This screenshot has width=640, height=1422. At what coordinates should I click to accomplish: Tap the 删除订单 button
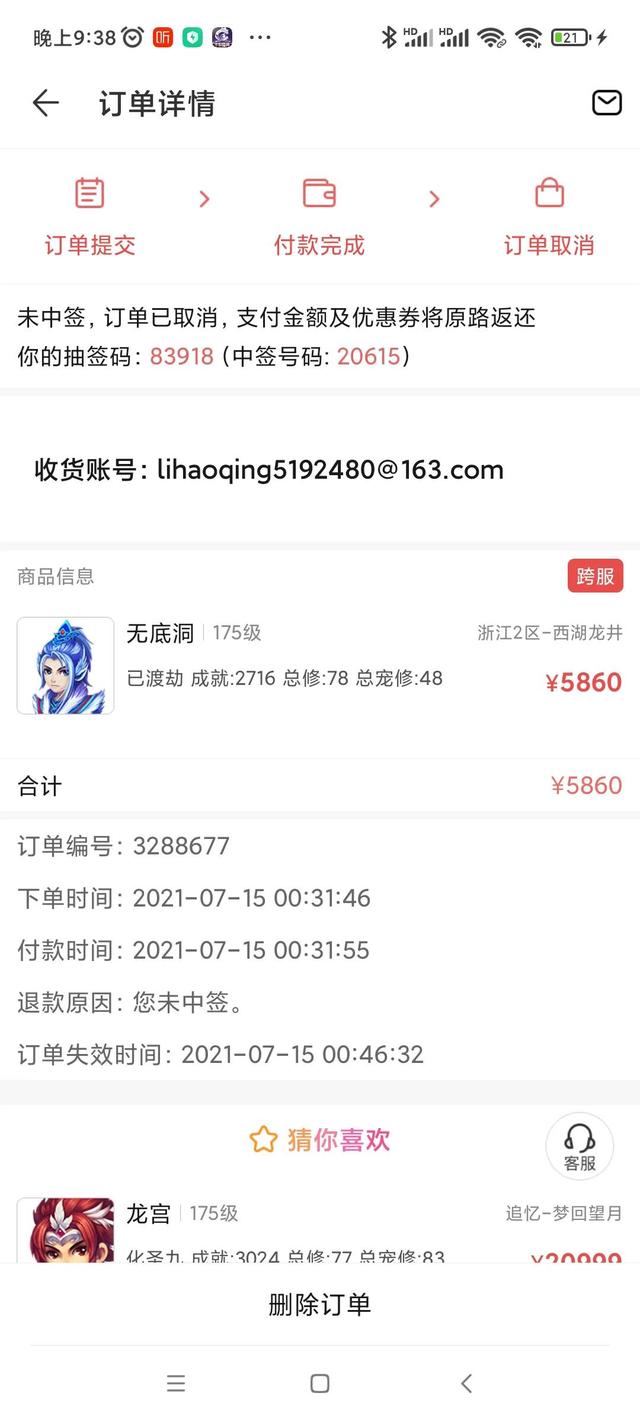(x=320, y=1304)
